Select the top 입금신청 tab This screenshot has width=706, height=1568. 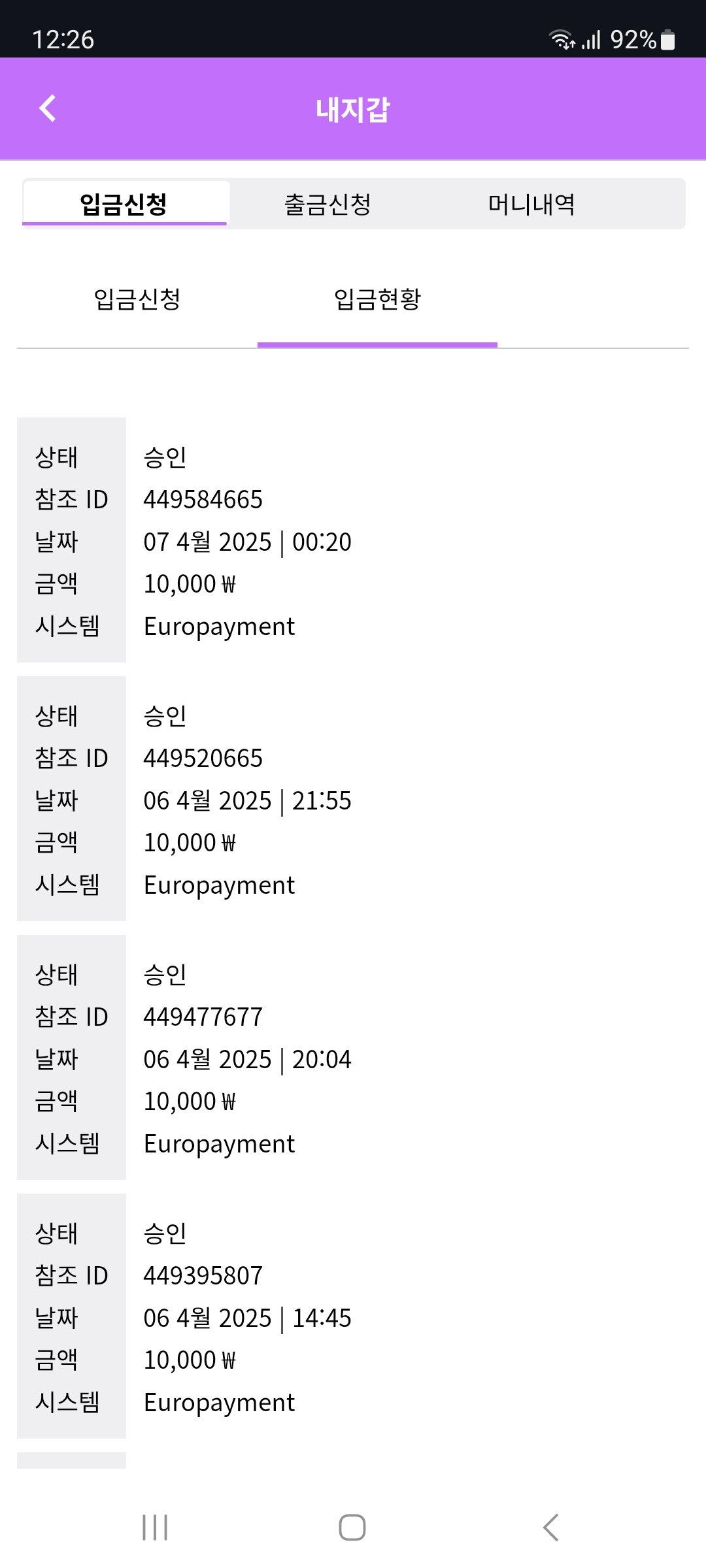(x=124, y=204)
